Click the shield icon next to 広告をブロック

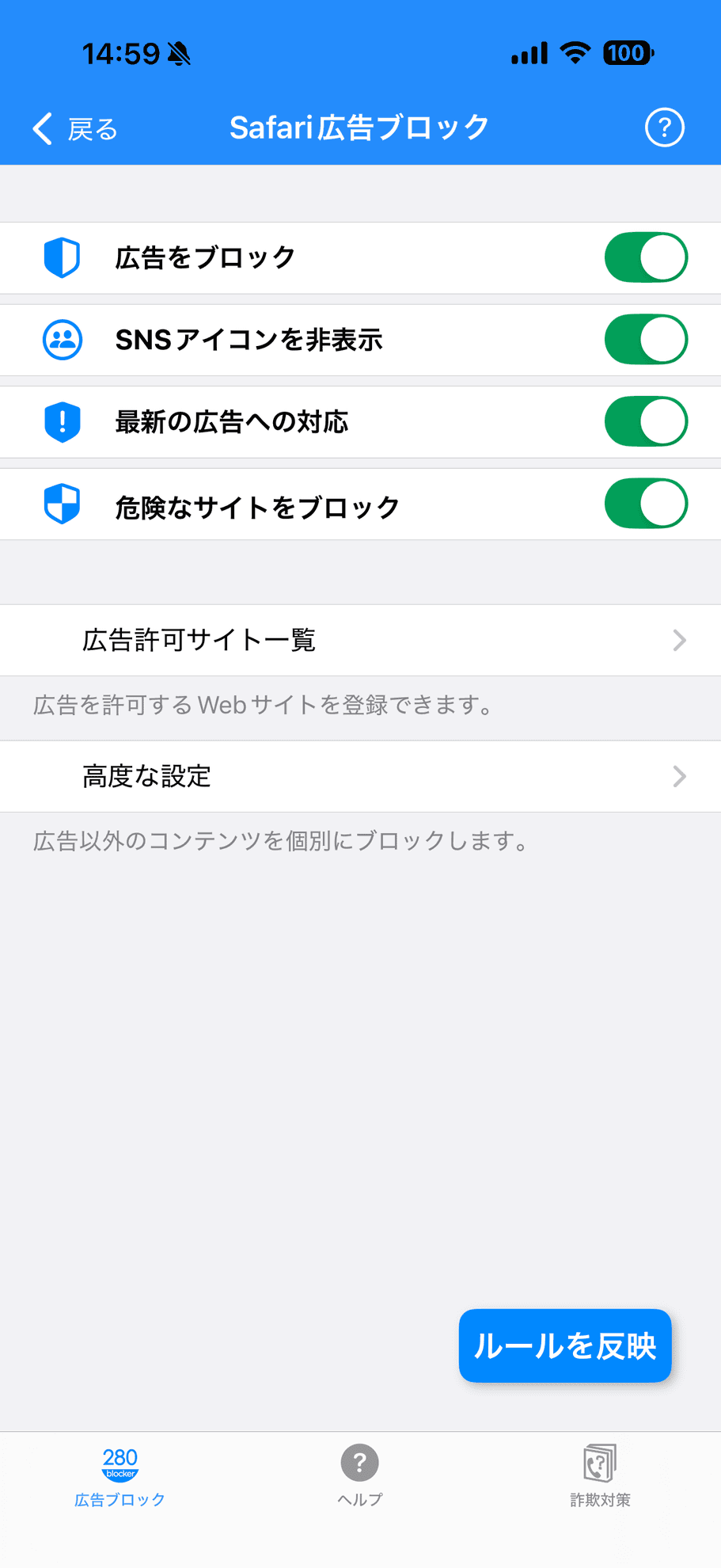pyautogui.click(x=62, y=257)
